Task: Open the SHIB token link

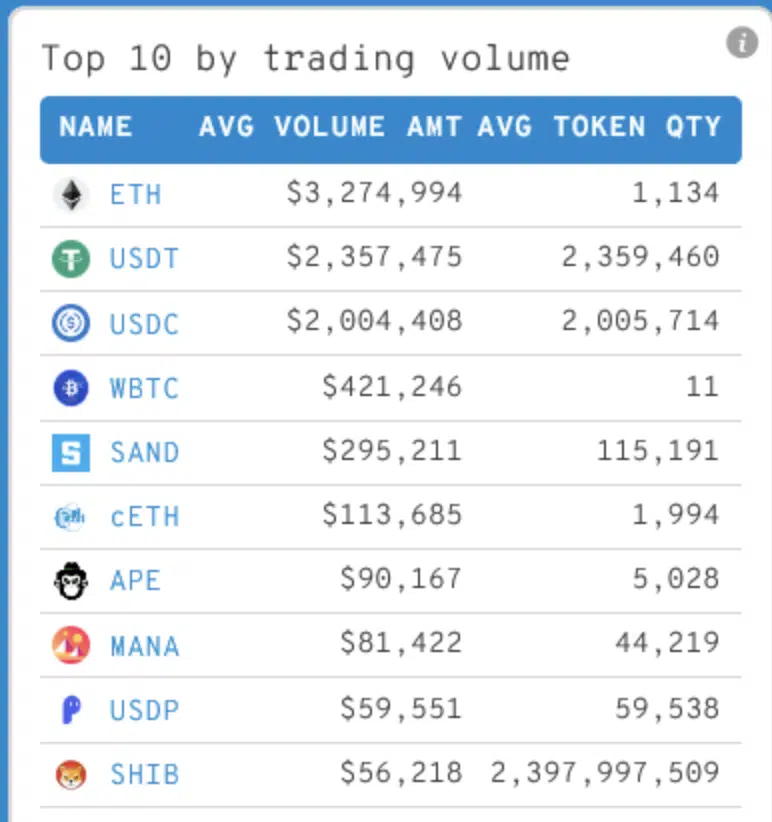Action: [x=144, y=775]
